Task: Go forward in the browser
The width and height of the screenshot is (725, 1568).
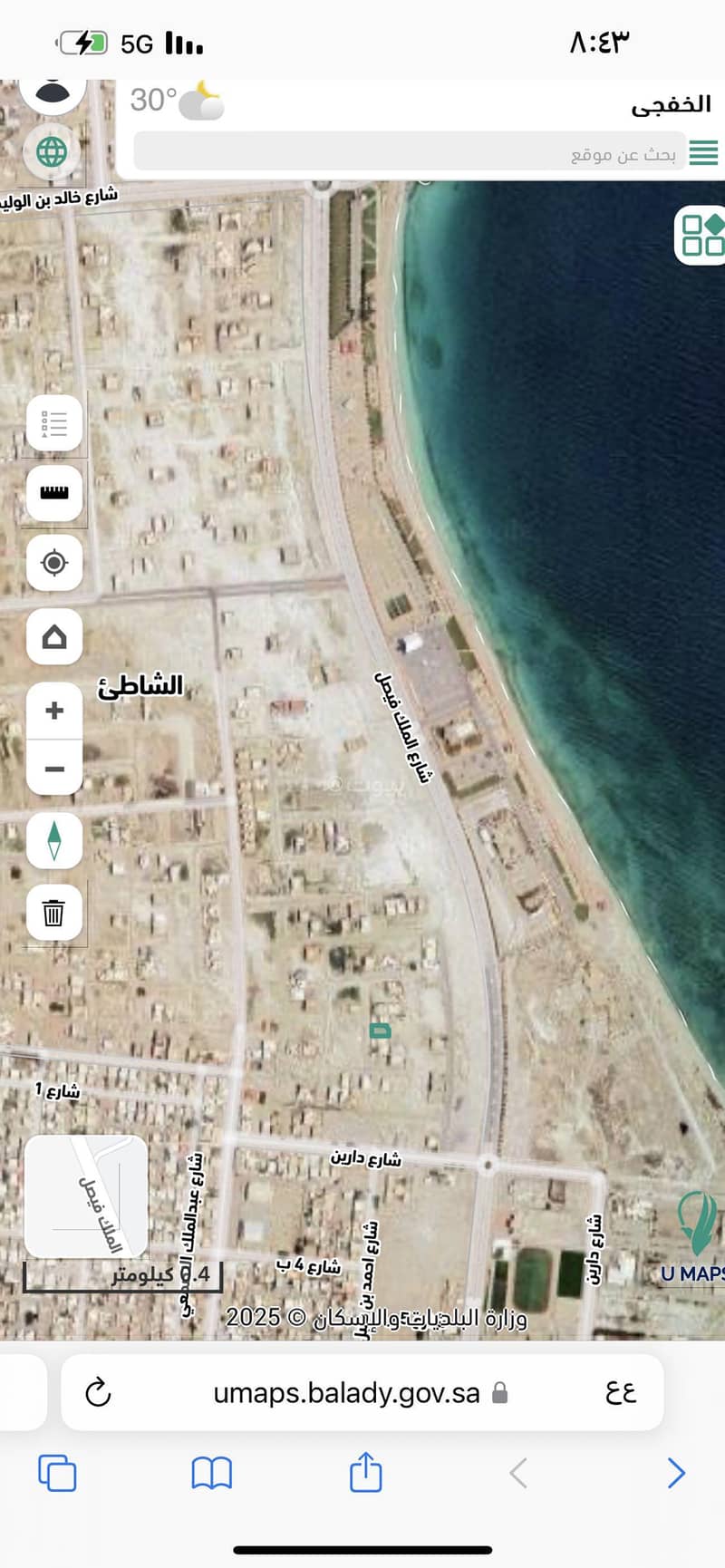Action: (675, 1473)
